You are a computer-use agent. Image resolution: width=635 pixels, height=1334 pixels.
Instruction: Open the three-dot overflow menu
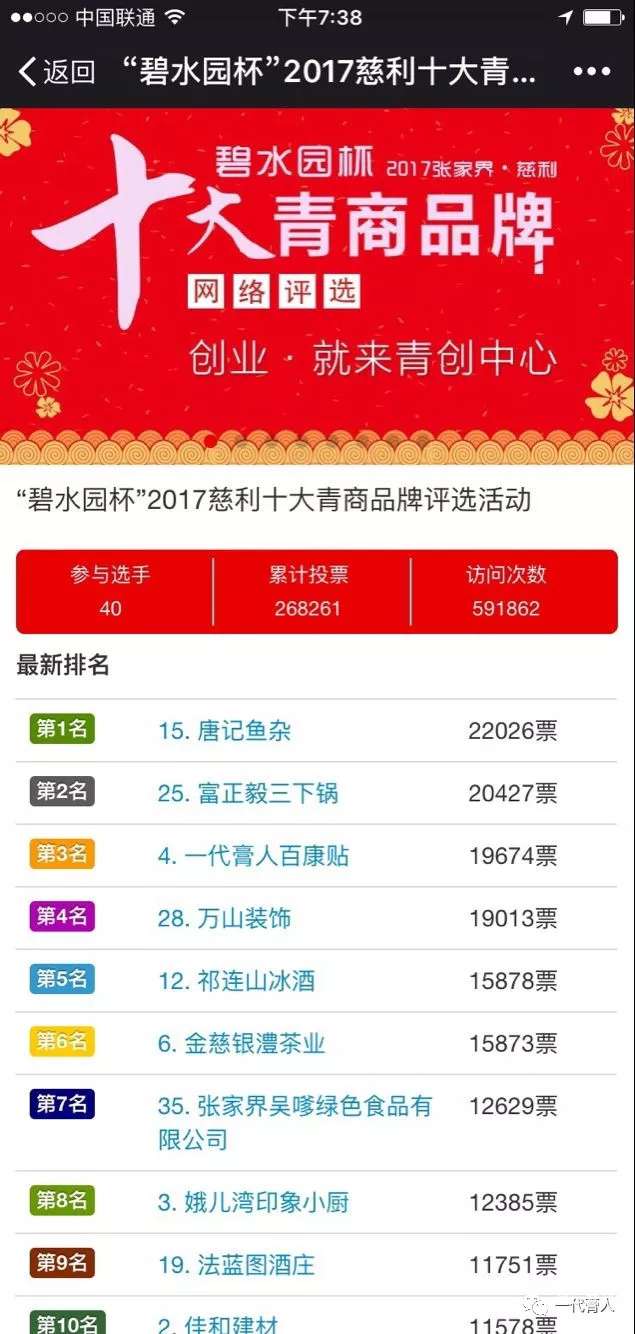592,71
